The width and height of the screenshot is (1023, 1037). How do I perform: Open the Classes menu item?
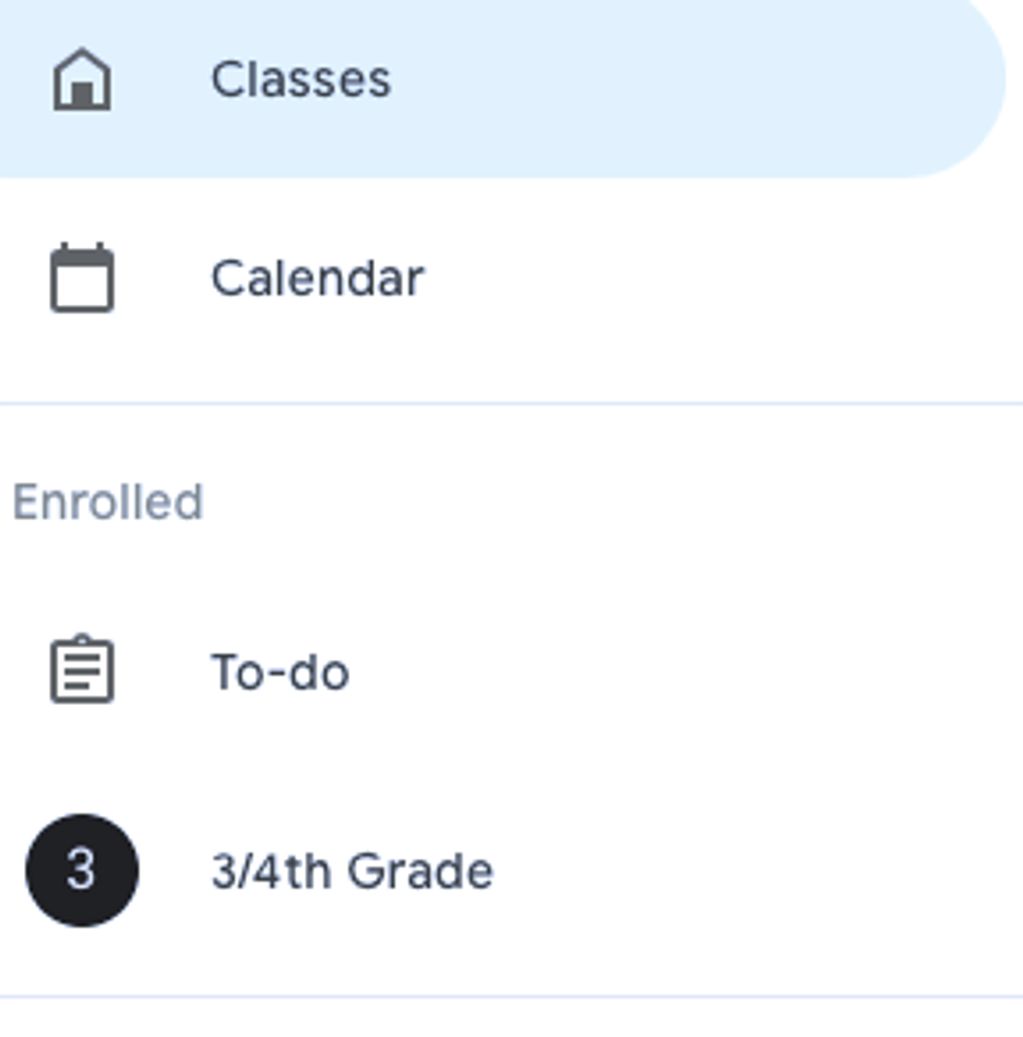(300, 80)
